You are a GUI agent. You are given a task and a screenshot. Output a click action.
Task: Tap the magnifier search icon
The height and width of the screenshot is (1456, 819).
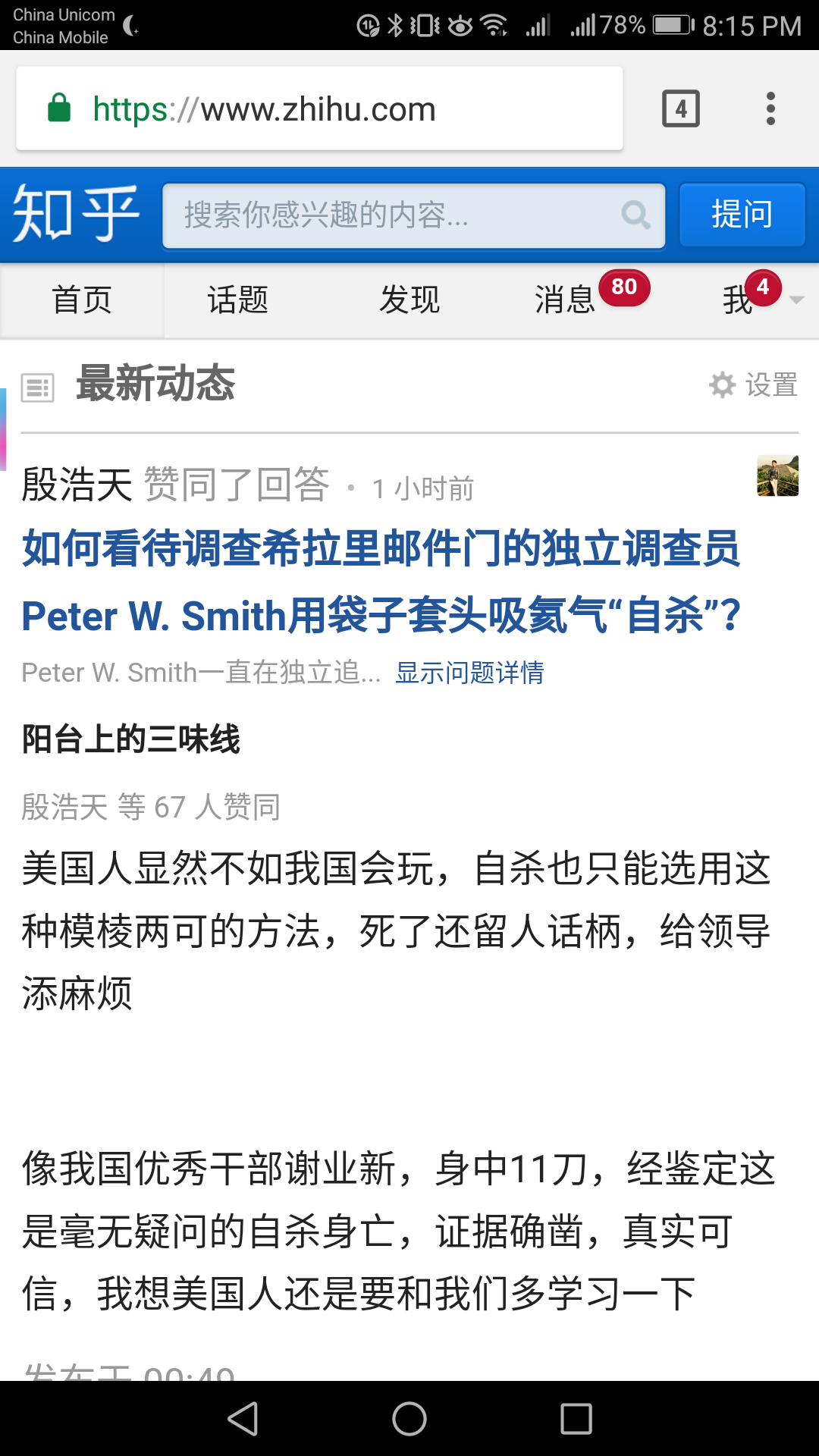(x=635, y=215)
